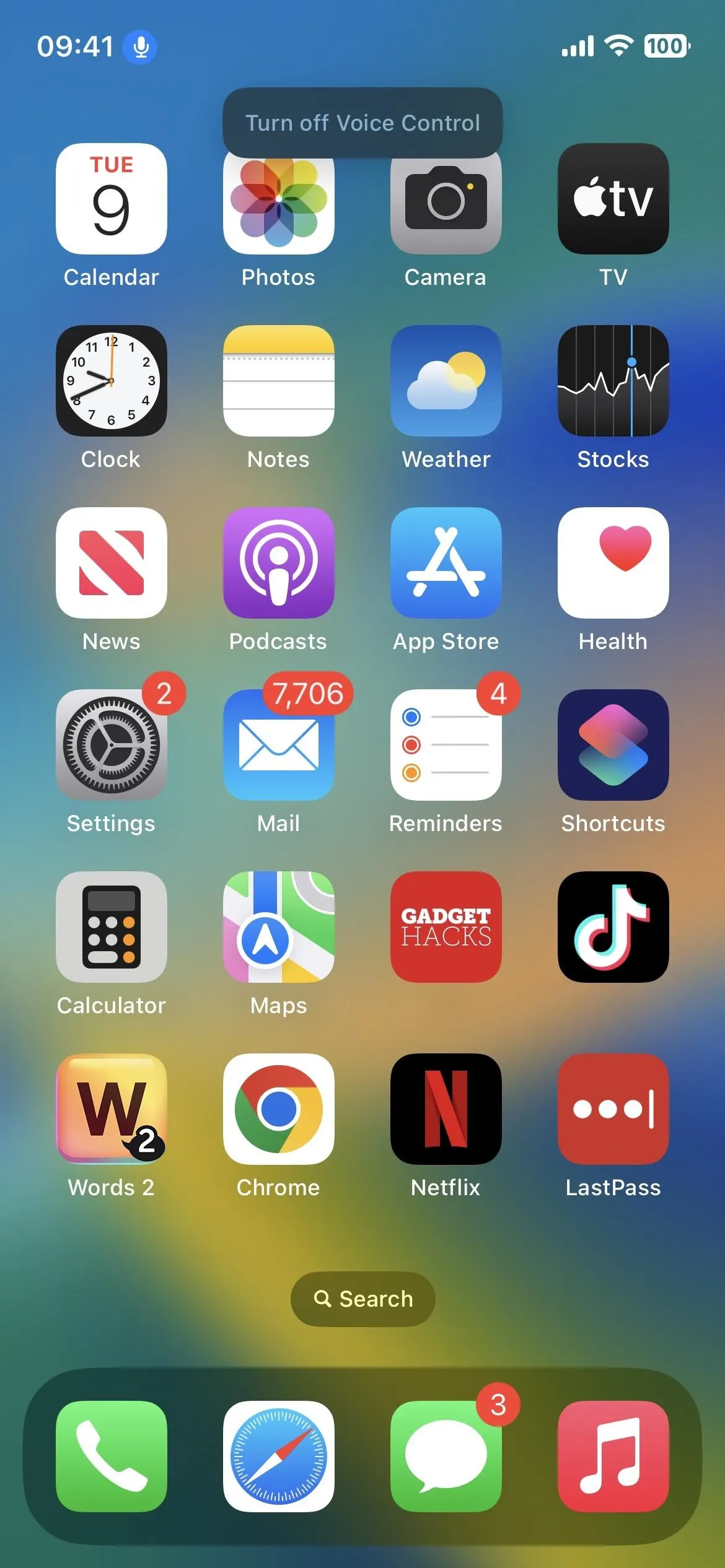
Task: Tap the Search pill above the dock
Action: point(363,1299)
